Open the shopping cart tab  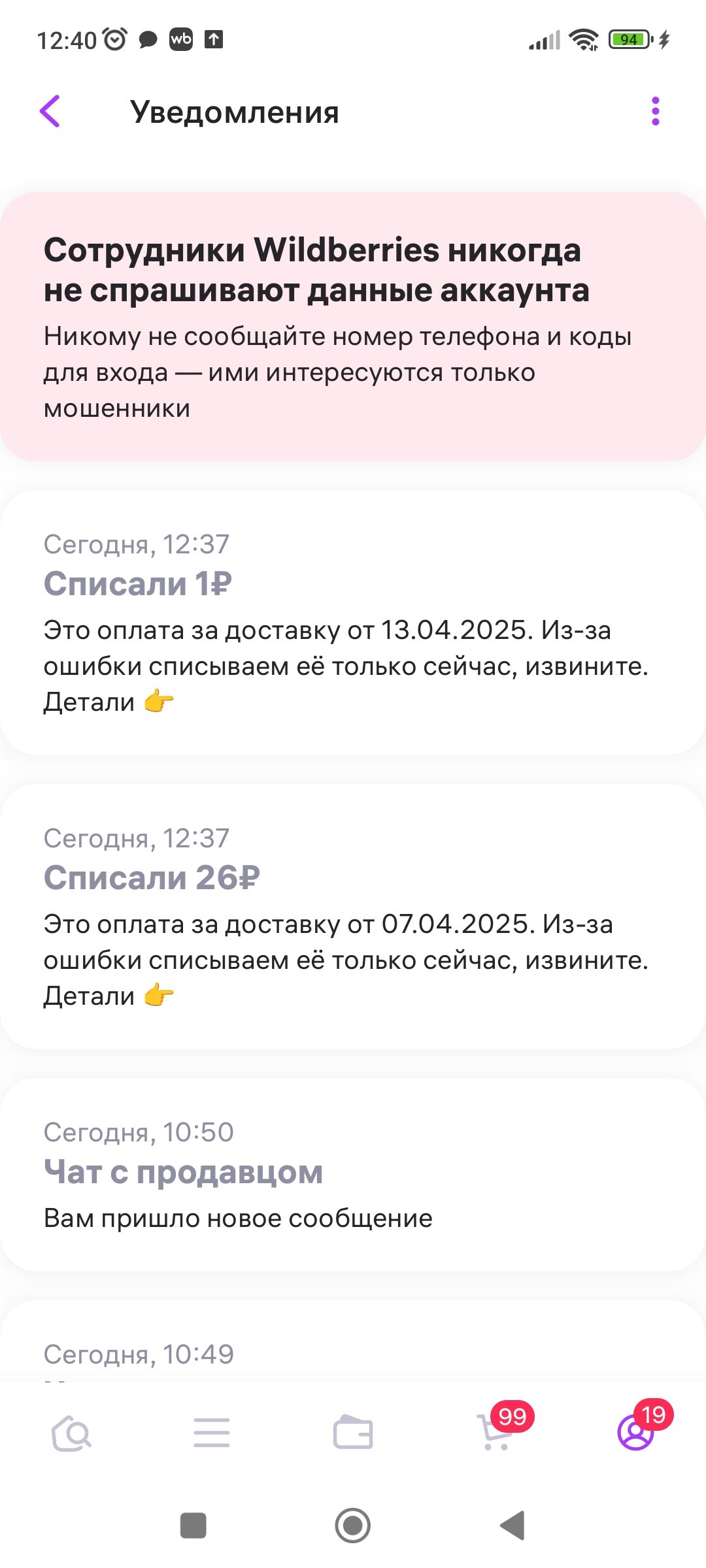click(496, 1433)
